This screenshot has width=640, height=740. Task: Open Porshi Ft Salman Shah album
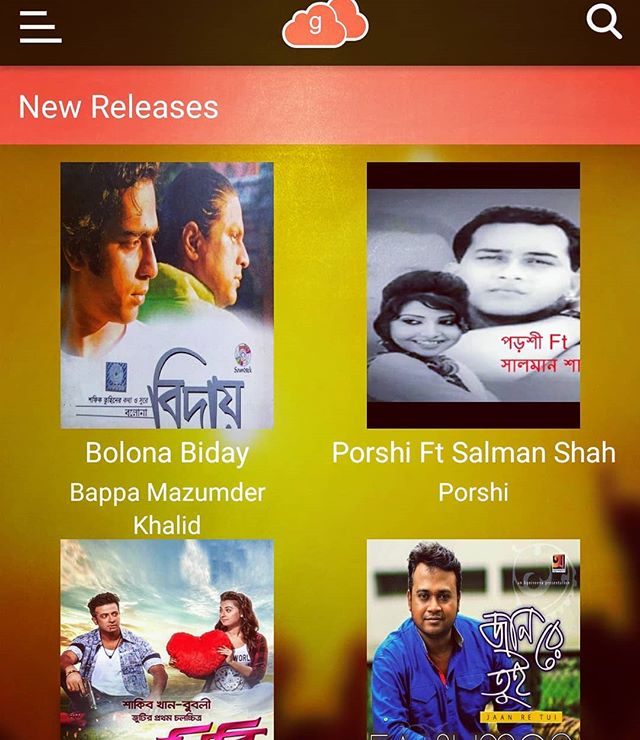pyautogui.click(x=473, y=296)
